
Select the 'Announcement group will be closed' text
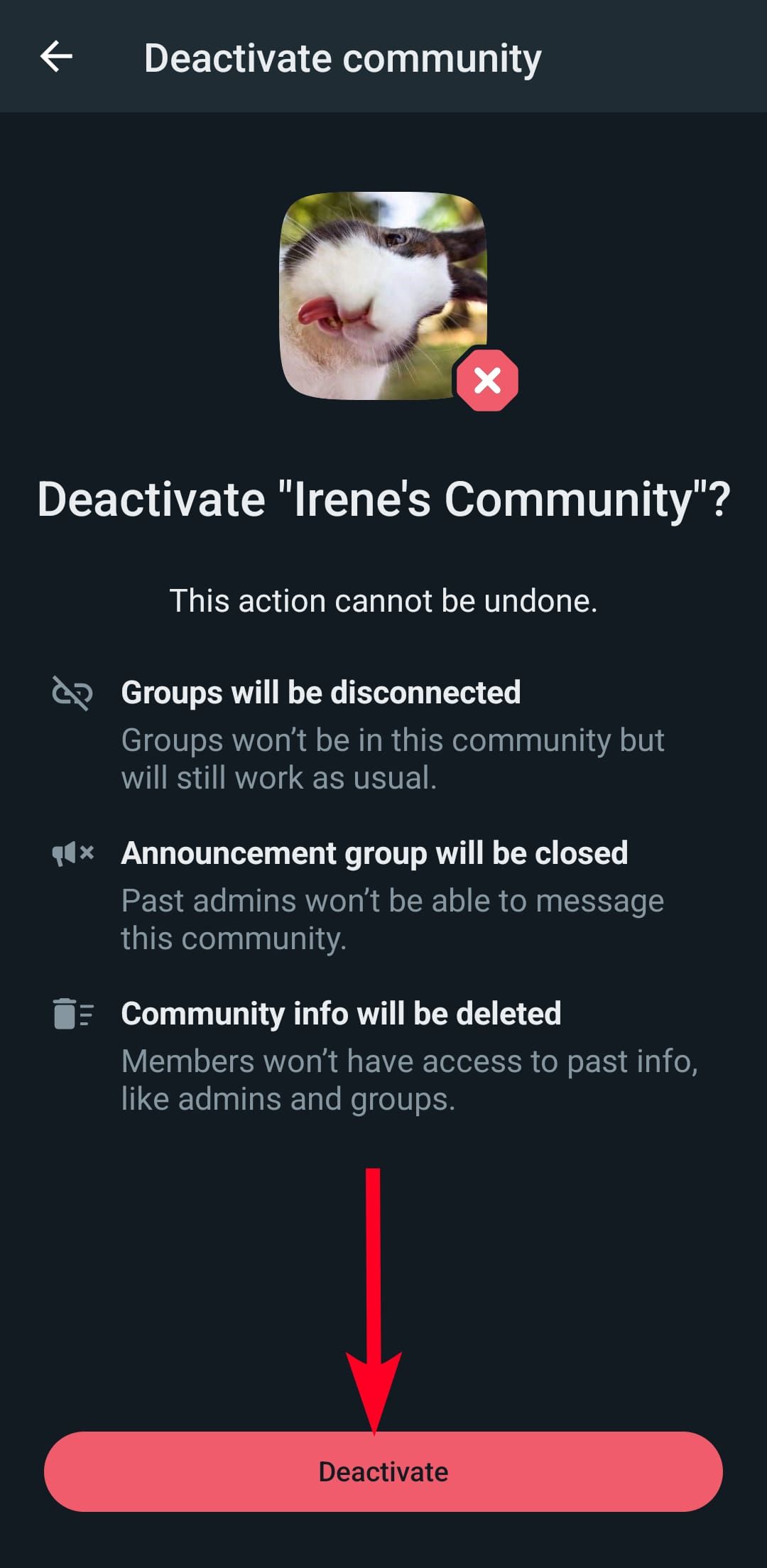[x=375, y=853]
